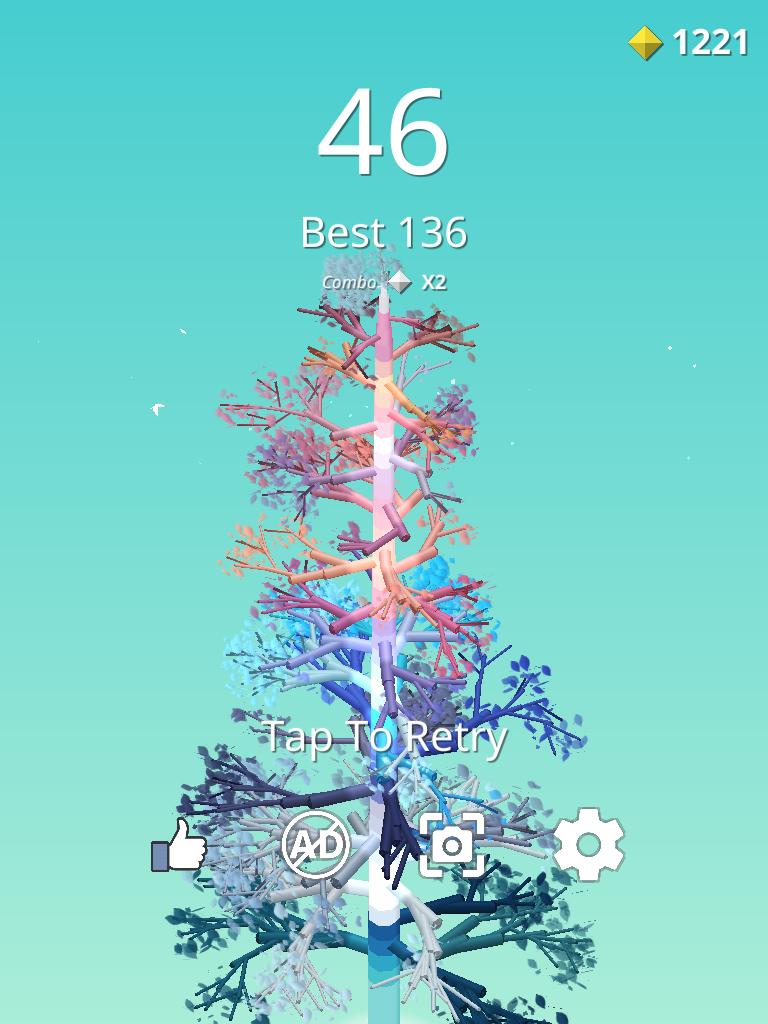Take a screenshot with the camera icon

451,845
